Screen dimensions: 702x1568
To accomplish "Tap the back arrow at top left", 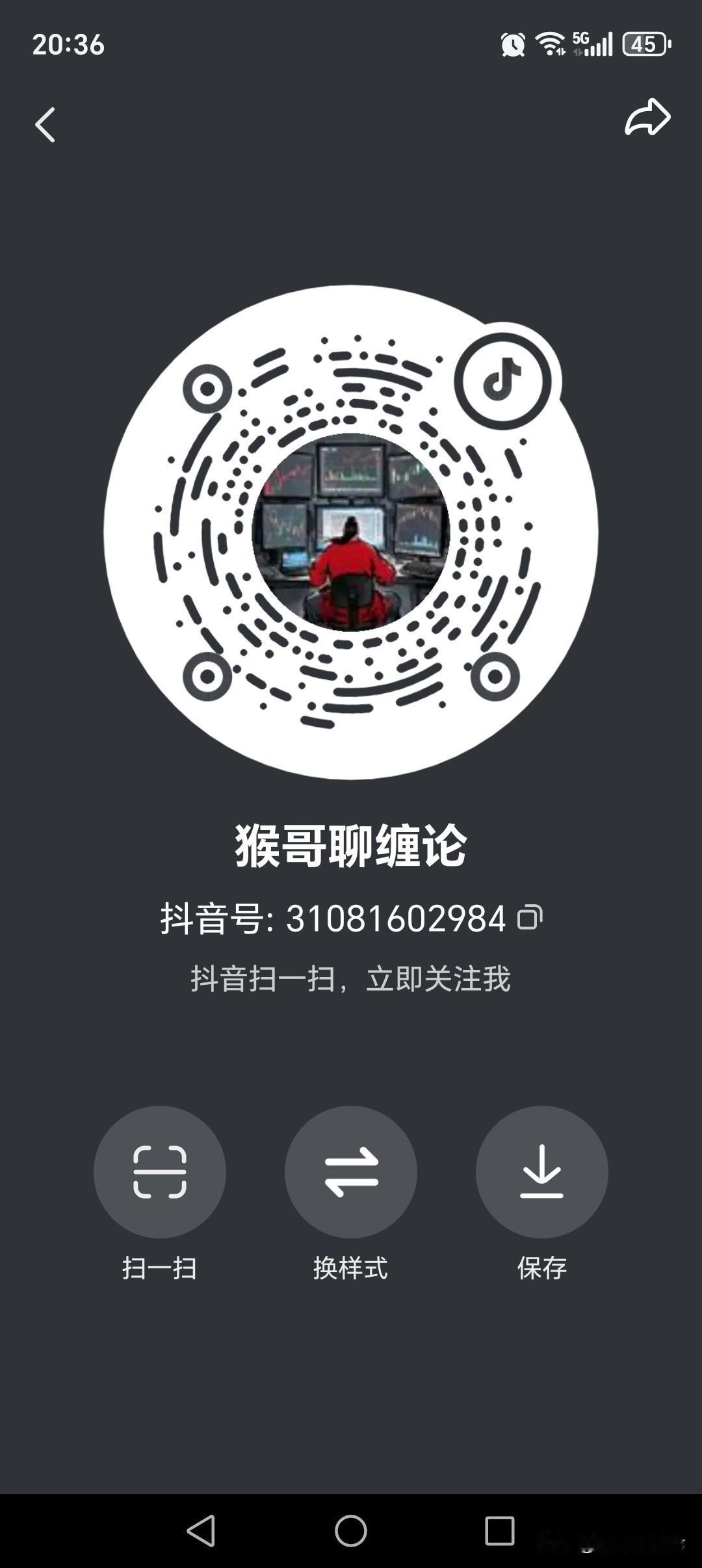I will tap(45, 125).
